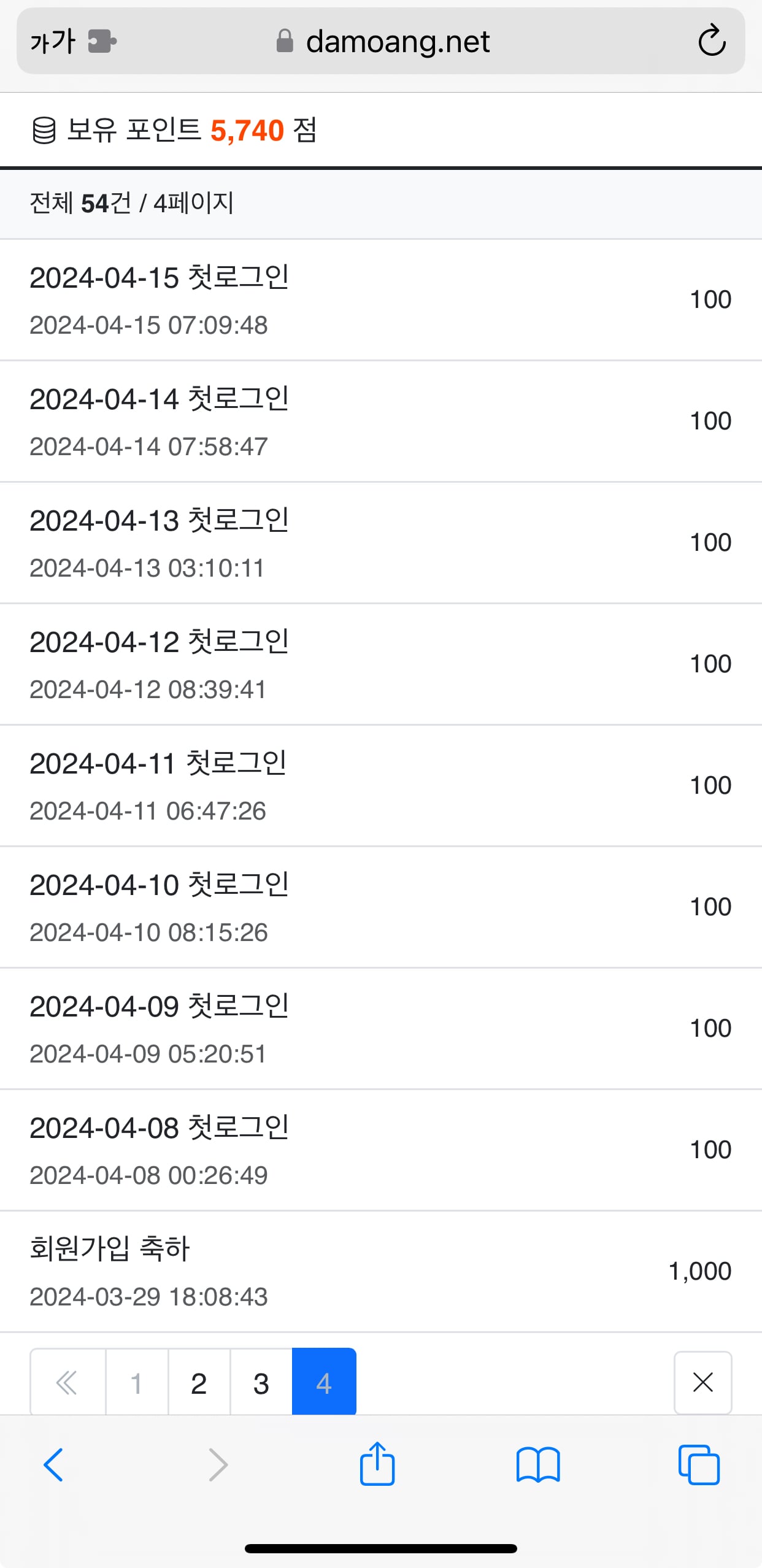This screenshot has width=762, height=1568.
Task: Open Safari bookmarks
Action: [x=538, y=1465]
